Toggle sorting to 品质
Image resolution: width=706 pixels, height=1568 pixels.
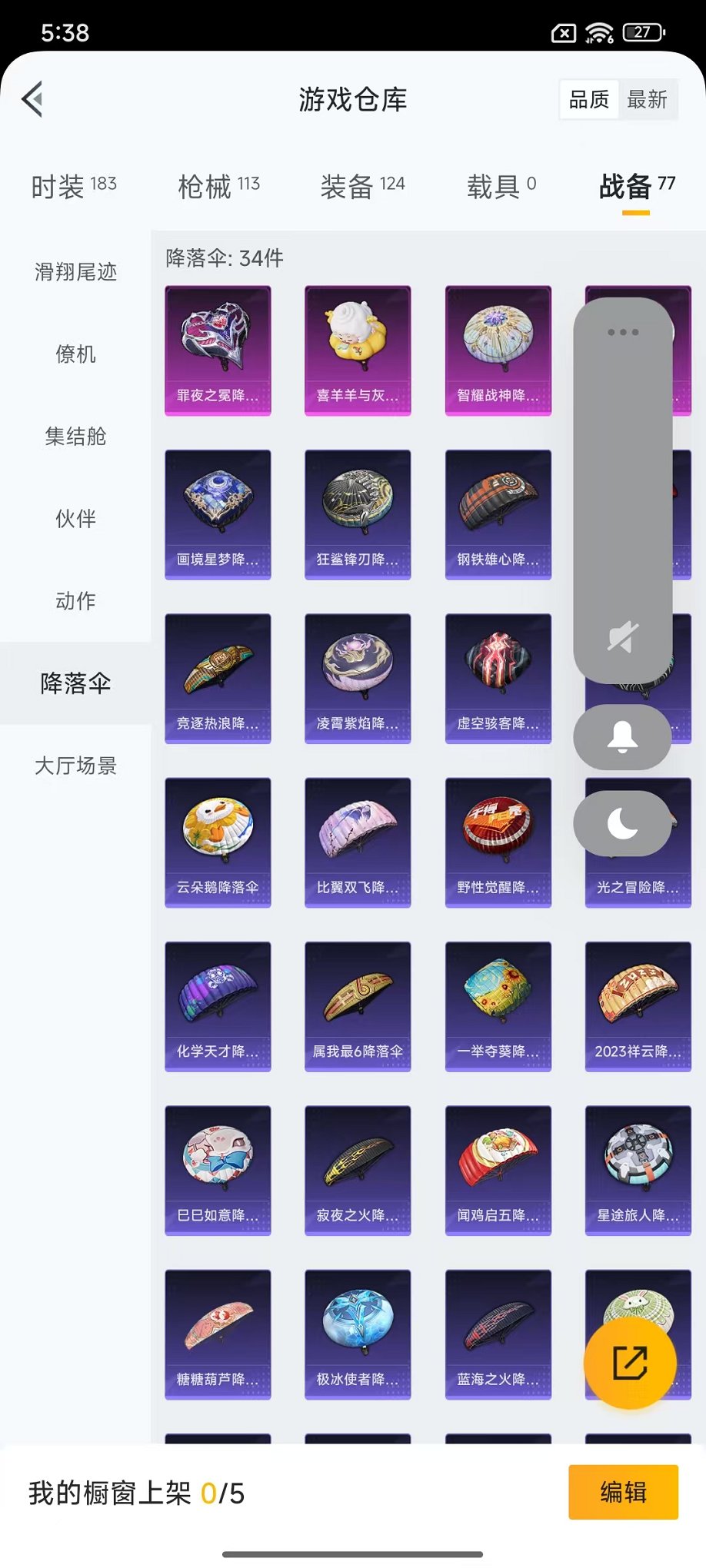coord(588,98)
